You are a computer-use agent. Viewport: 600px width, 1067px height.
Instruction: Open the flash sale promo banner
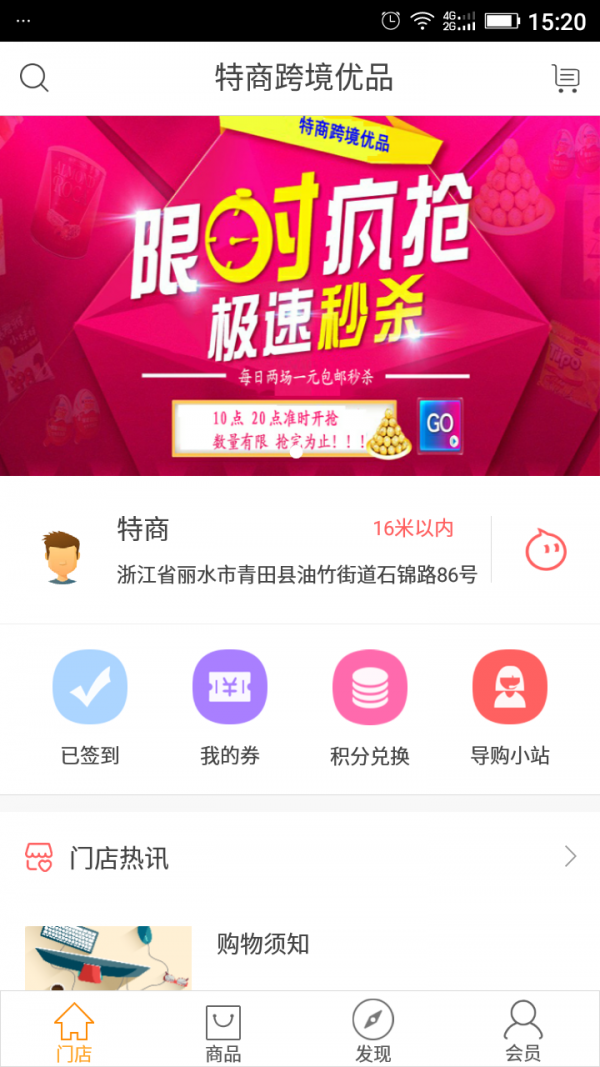[300, 295]
